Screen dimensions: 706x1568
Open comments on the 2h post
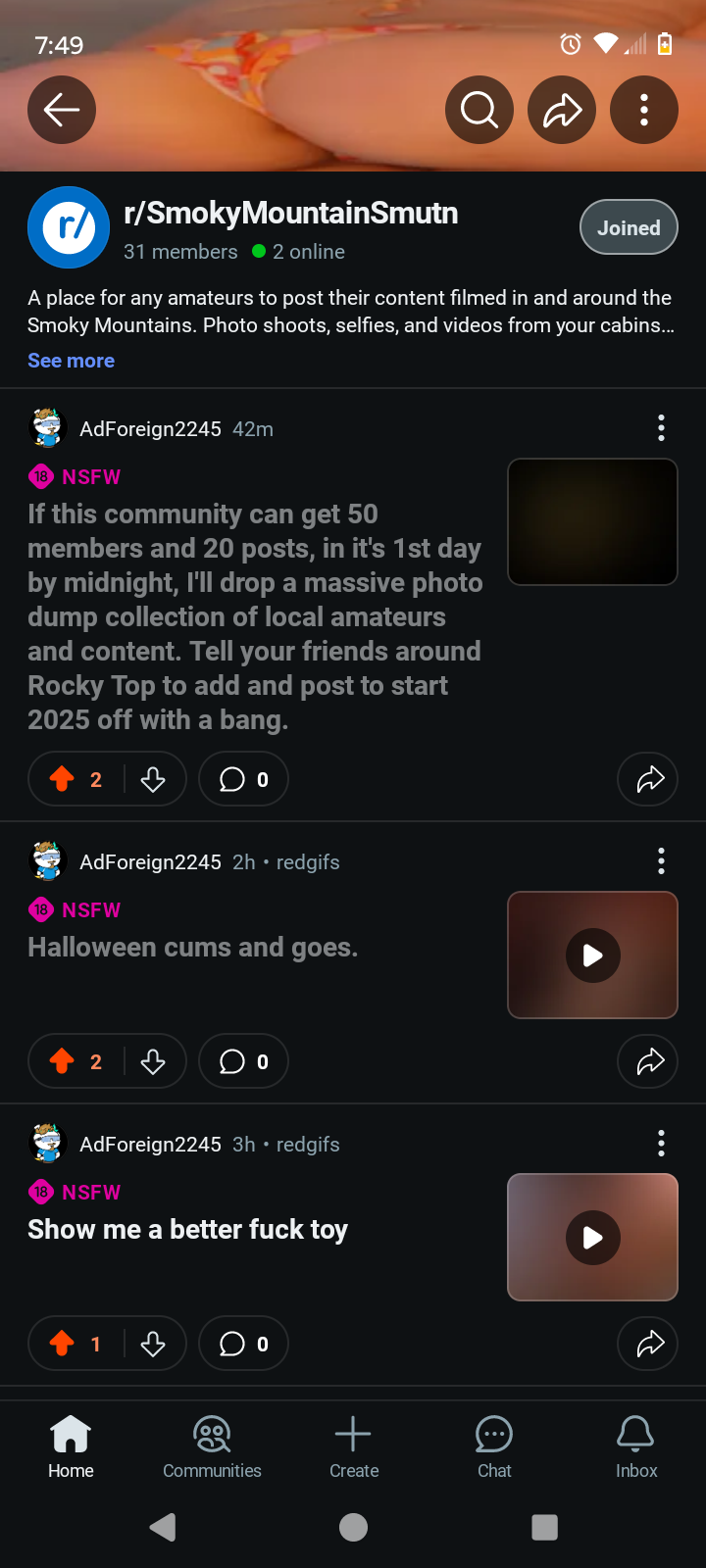click(243, 1061)
